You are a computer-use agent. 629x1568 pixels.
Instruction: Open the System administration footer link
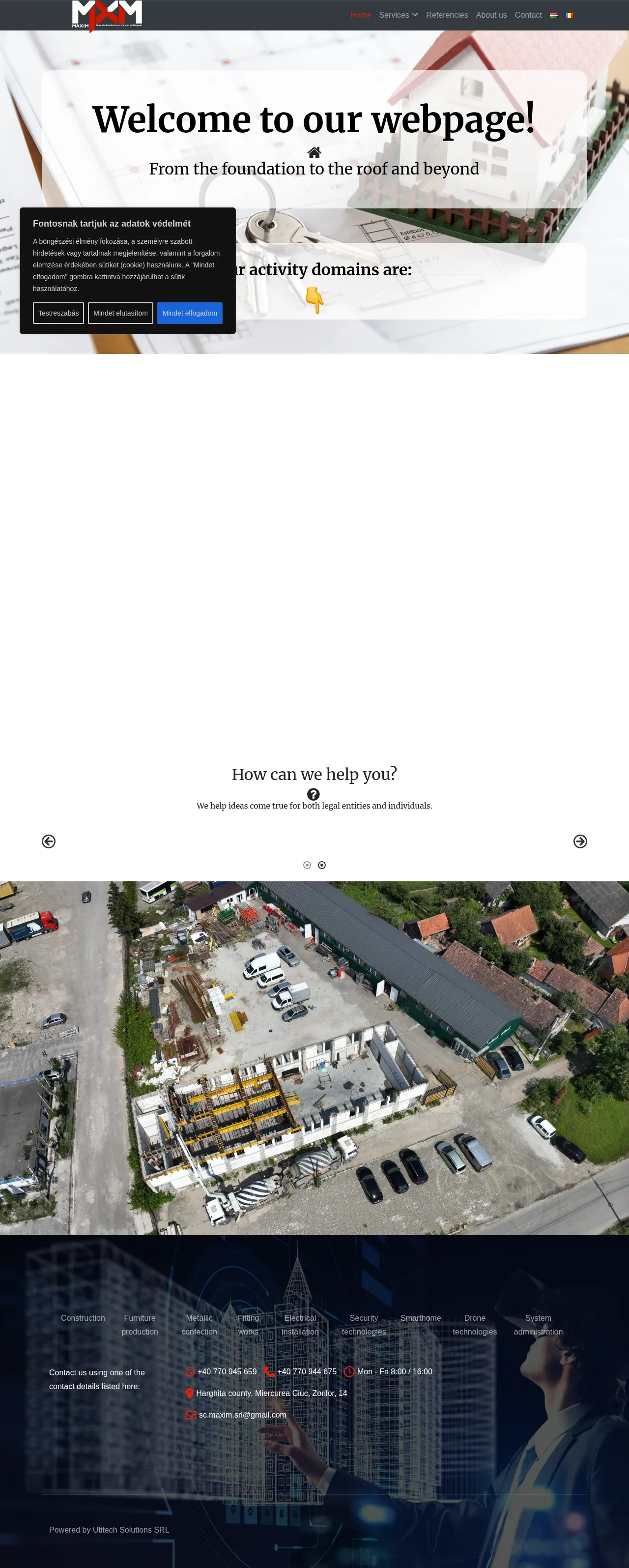(x=538, y=1325)
